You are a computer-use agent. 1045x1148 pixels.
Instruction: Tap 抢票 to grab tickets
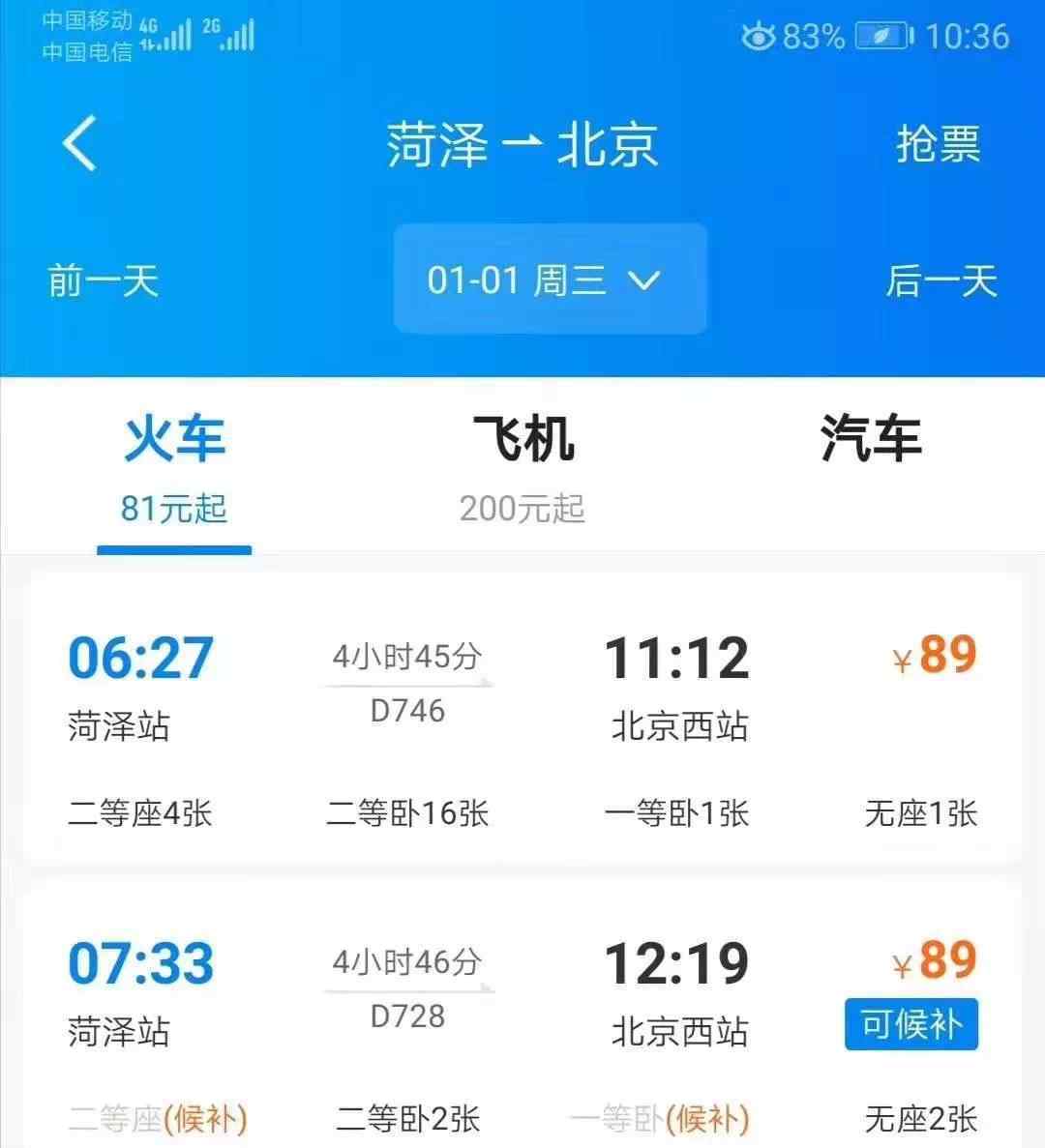tap(937, 144)
